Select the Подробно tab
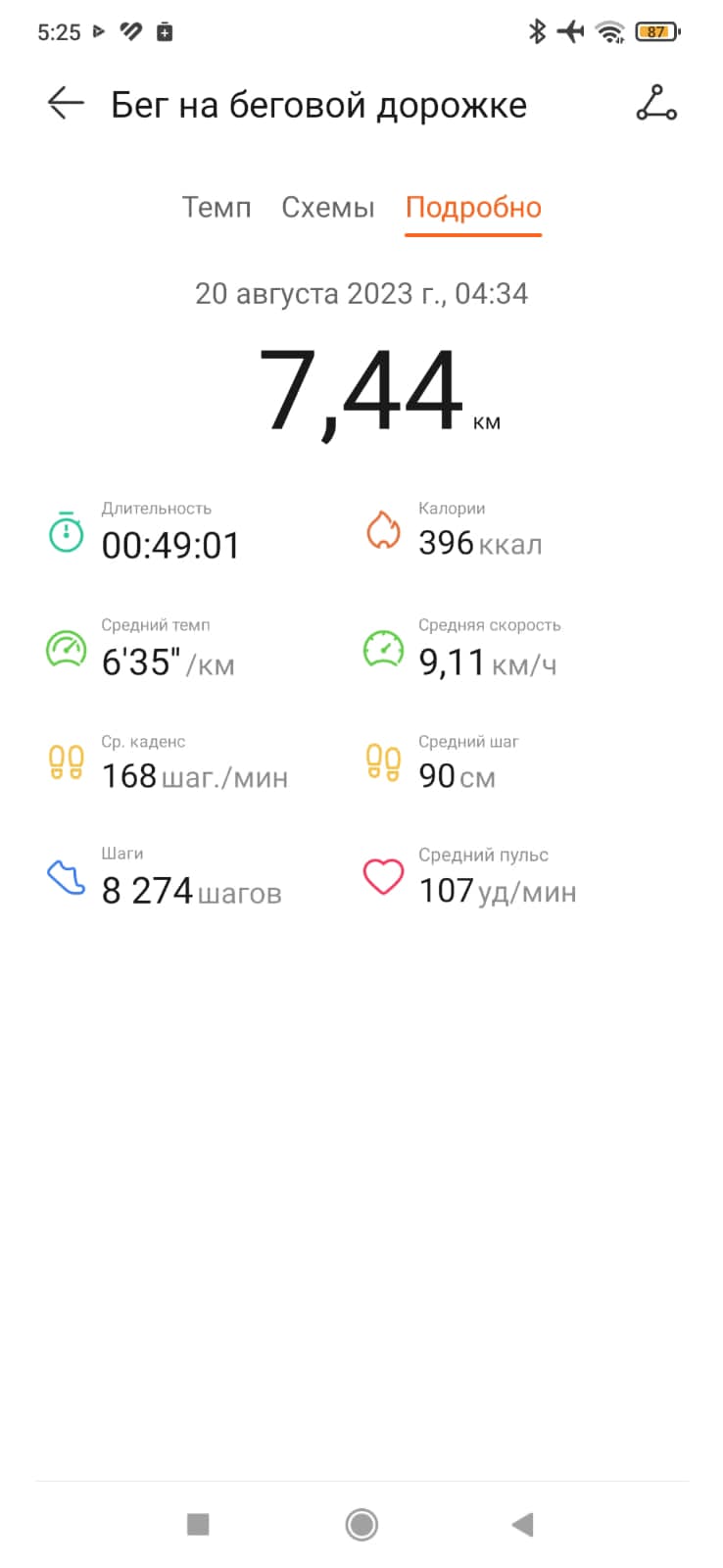Image resolution: width=723 pixels, height=1568 pixels. click(x=473, y=208)
